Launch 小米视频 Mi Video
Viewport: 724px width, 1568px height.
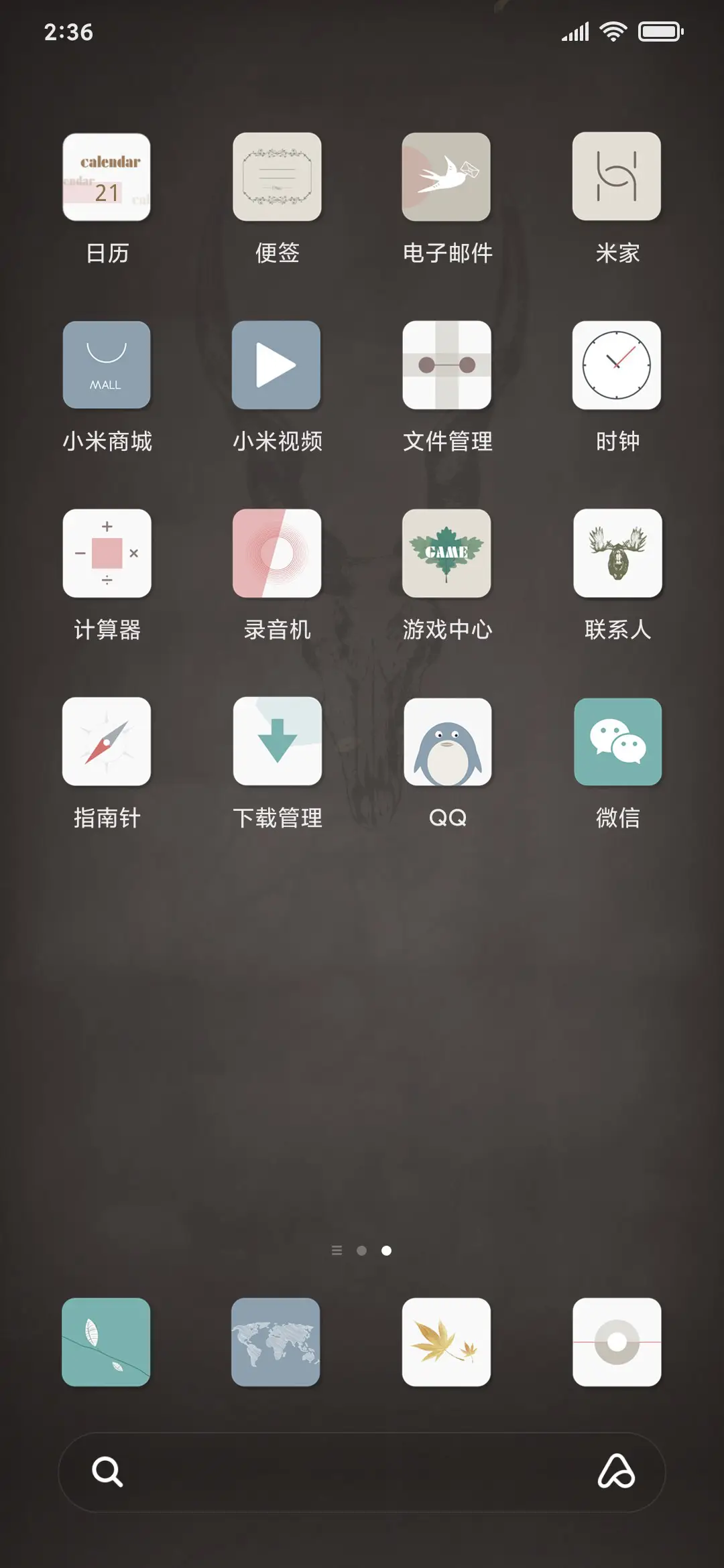click(278, 365)
